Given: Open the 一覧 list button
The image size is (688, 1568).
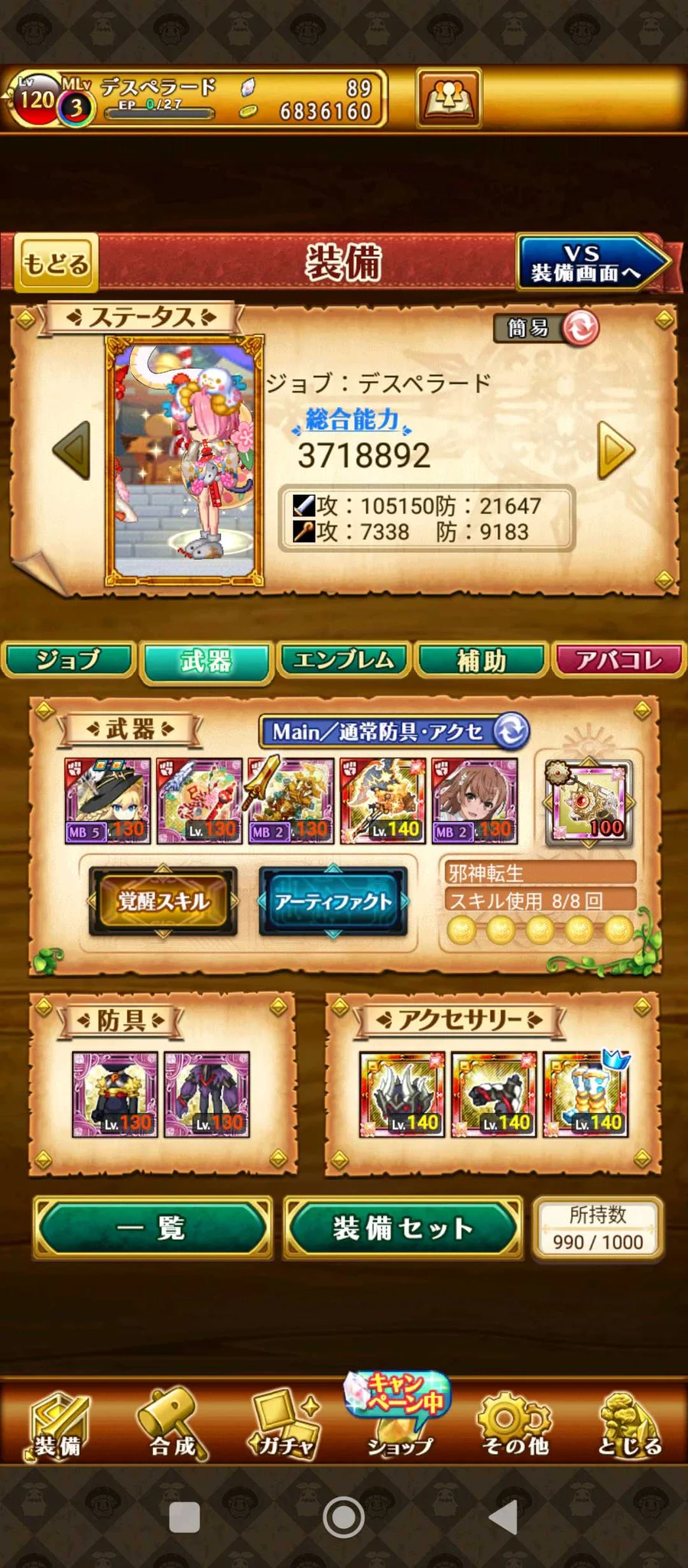Looking at the screenshot, I should tap(153, 1228).
